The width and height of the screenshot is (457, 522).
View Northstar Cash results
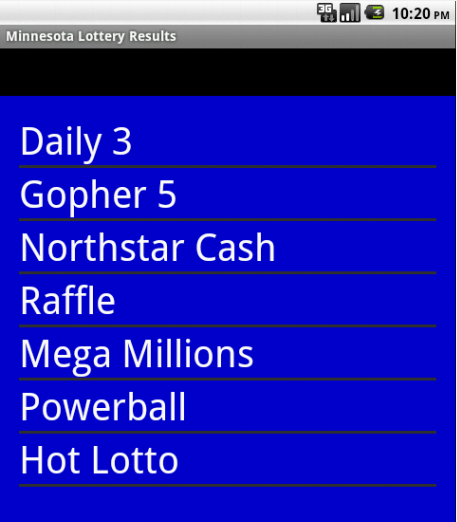click(x=228, y=247)
